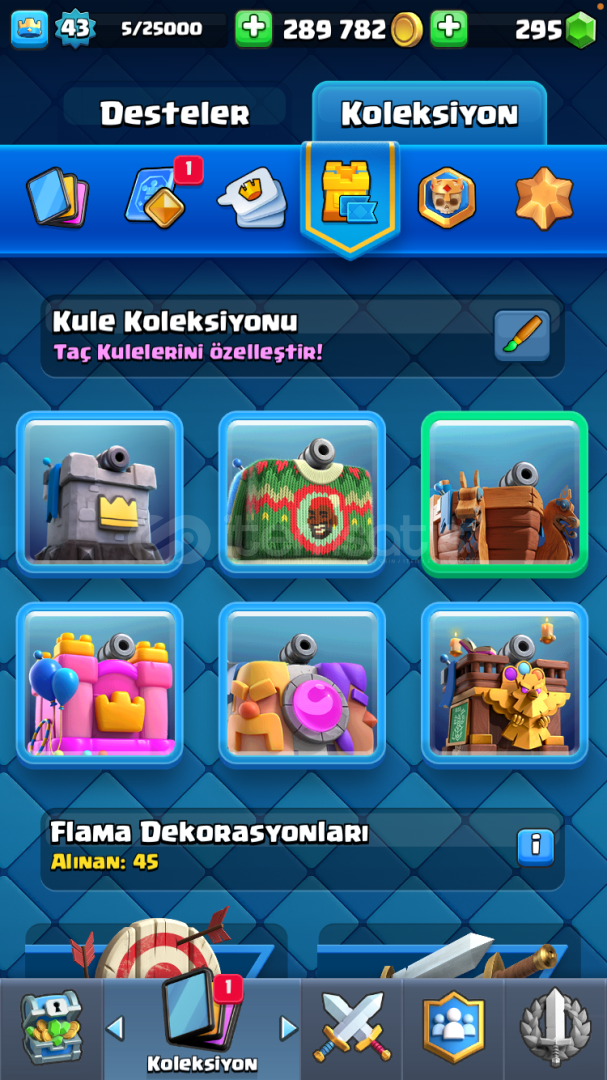
Task: Select the green Christmas sweater tower skin
Action: [x=302, y=494]
